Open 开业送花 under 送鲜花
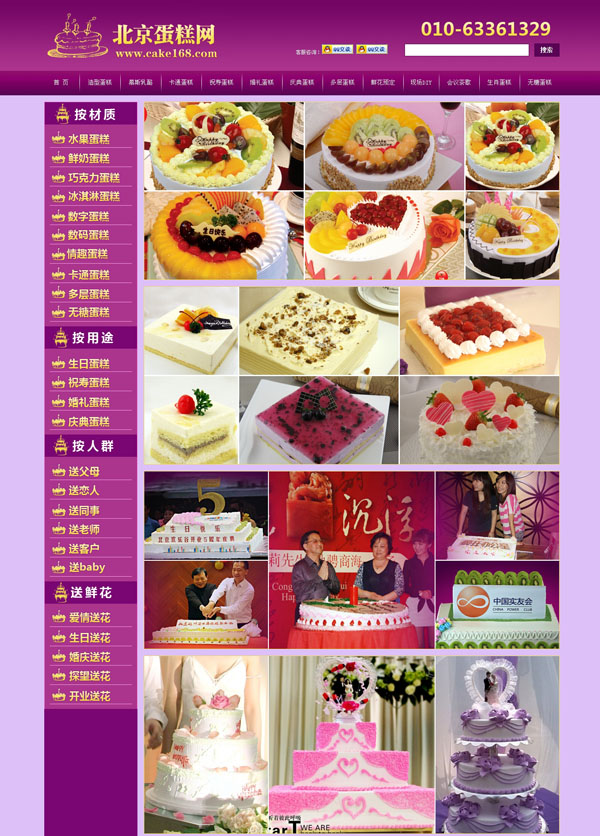The image size is (600, 836). [89, 696]
